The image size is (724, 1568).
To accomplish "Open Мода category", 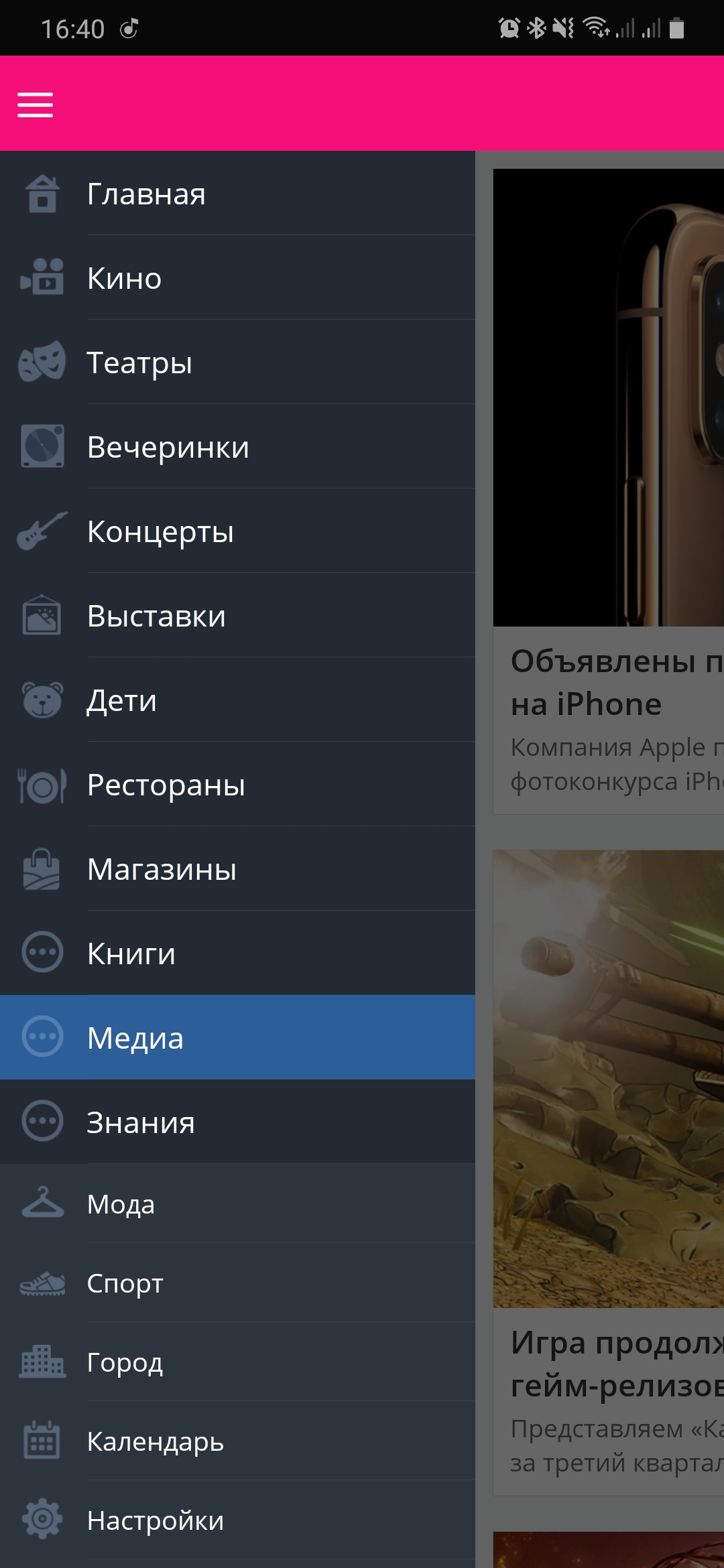I will click(x=237, y=1204).
